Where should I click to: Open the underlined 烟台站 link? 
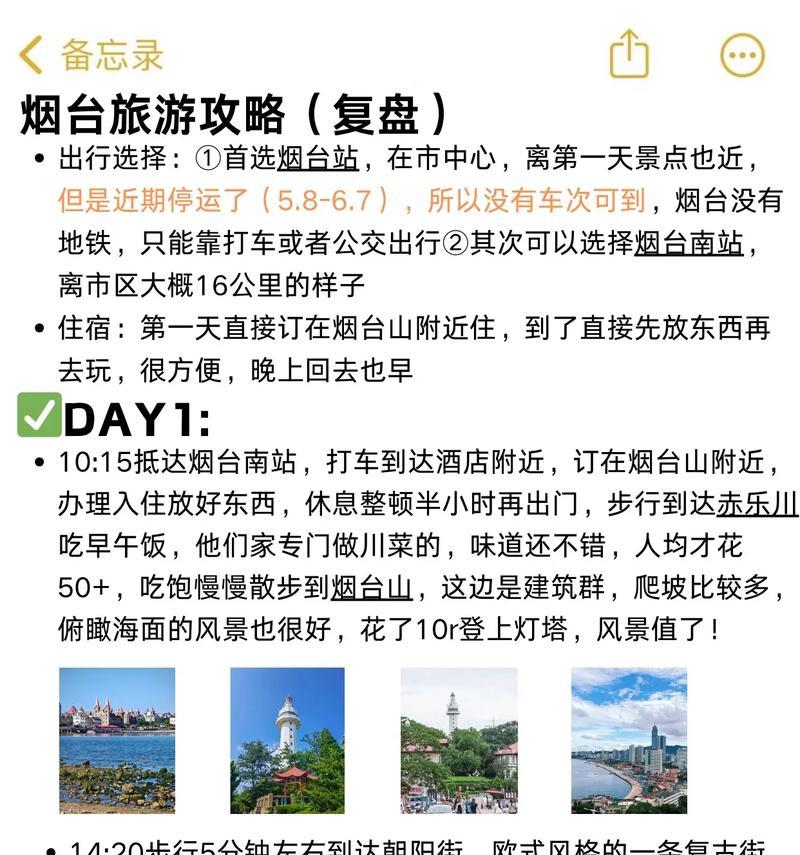[x=317, y=158]
